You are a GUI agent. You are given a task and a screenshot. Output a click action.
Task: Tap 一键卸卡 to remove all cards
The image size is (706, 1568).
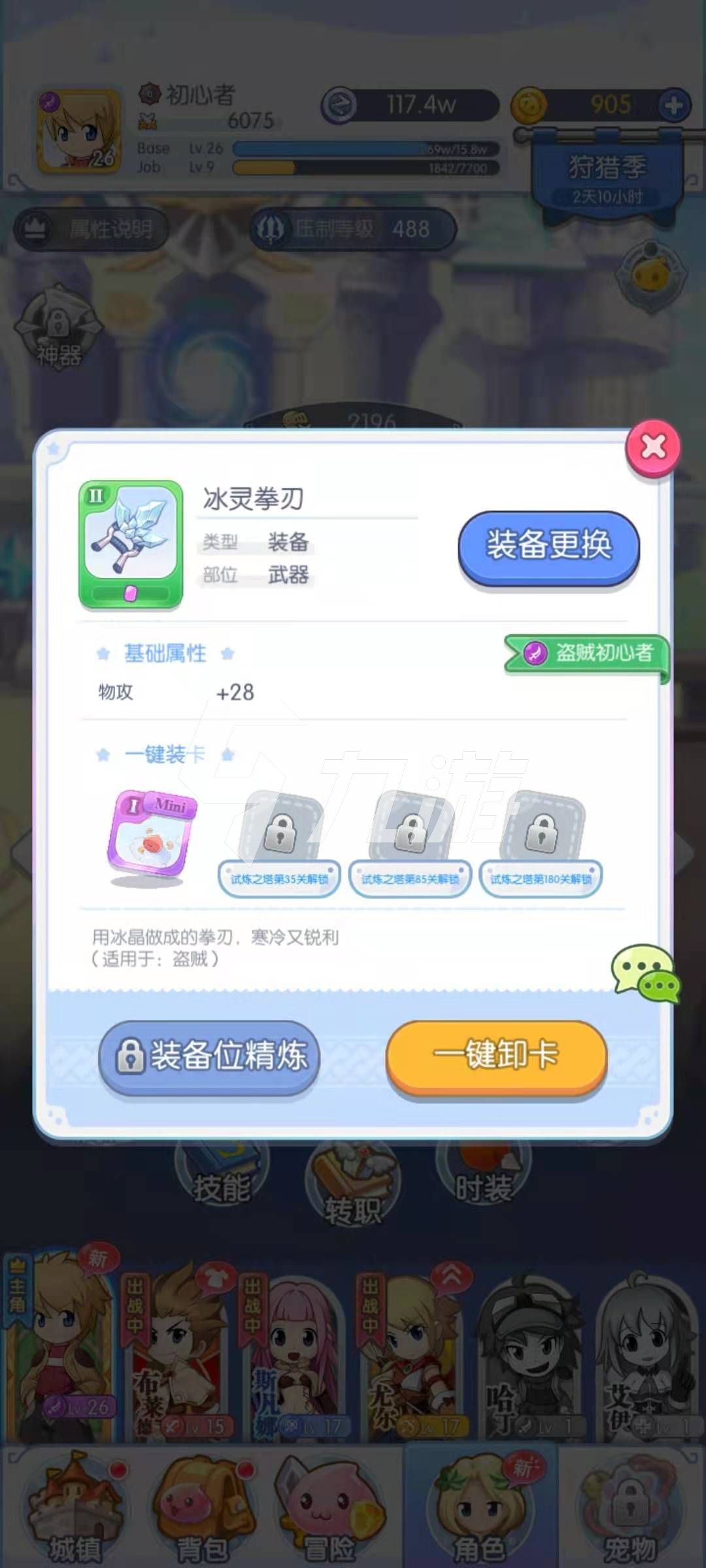496,1055
